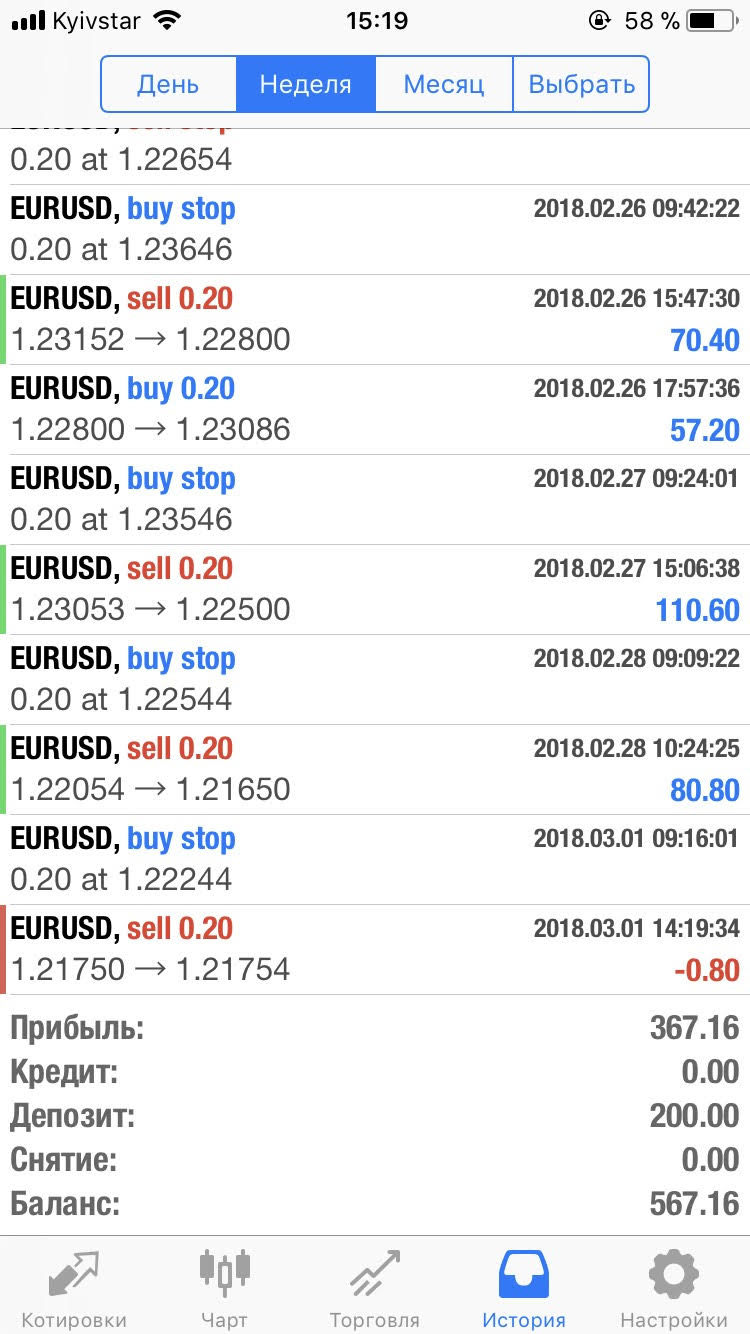Select the Неделя period

pyautogui.click(x=306, y=84)
